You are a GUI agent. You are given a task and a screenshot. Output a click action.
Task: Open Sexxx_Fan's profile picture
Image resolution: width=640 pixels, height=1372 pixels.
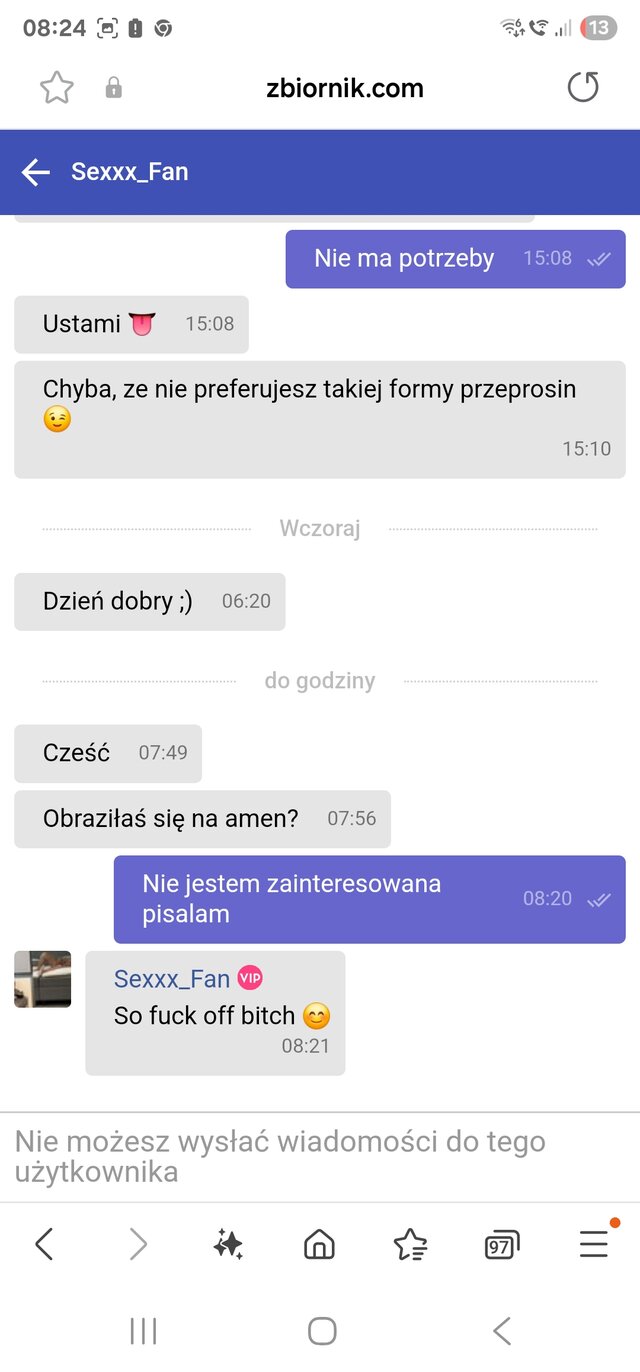click(43, 979)
